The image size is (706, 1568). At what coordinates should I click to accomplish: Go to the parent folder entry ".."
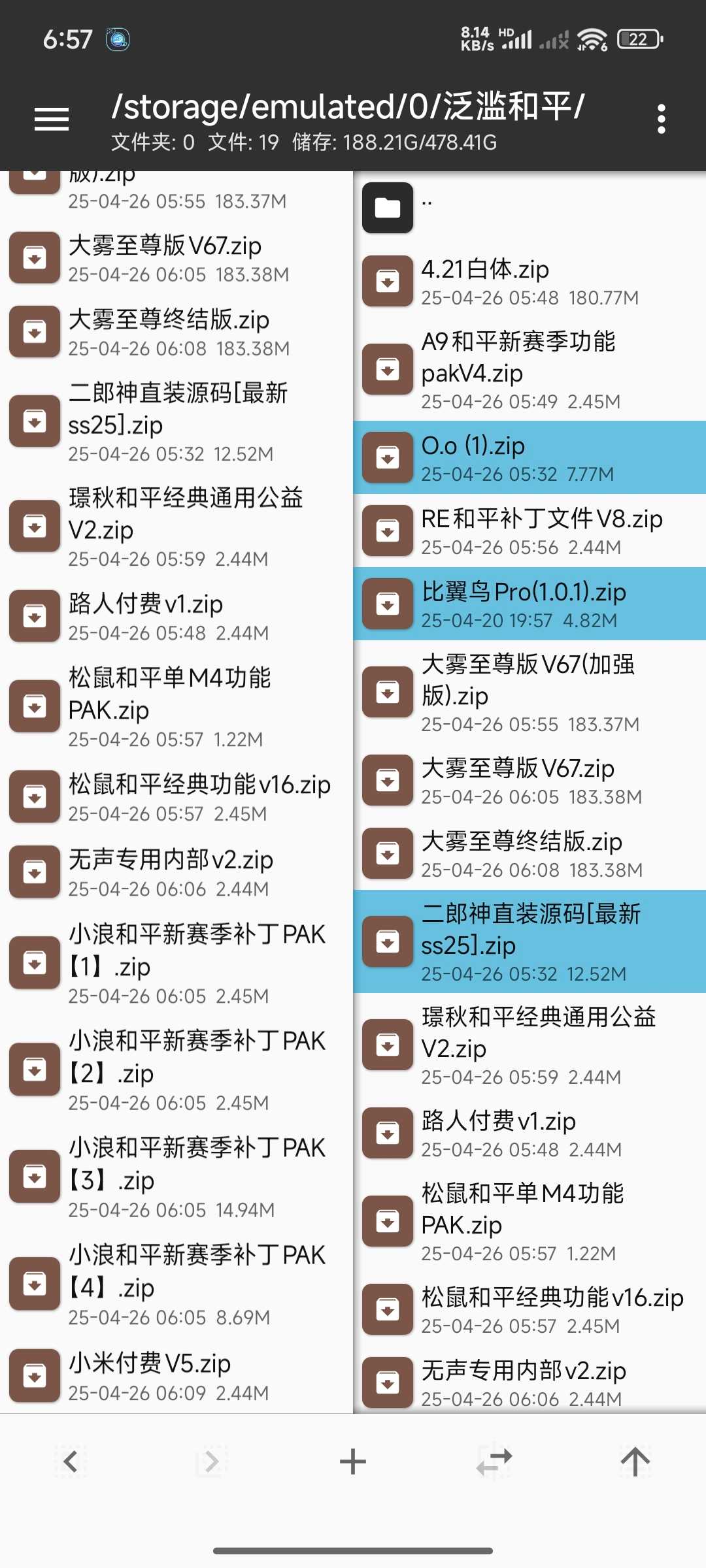(529, 207)
